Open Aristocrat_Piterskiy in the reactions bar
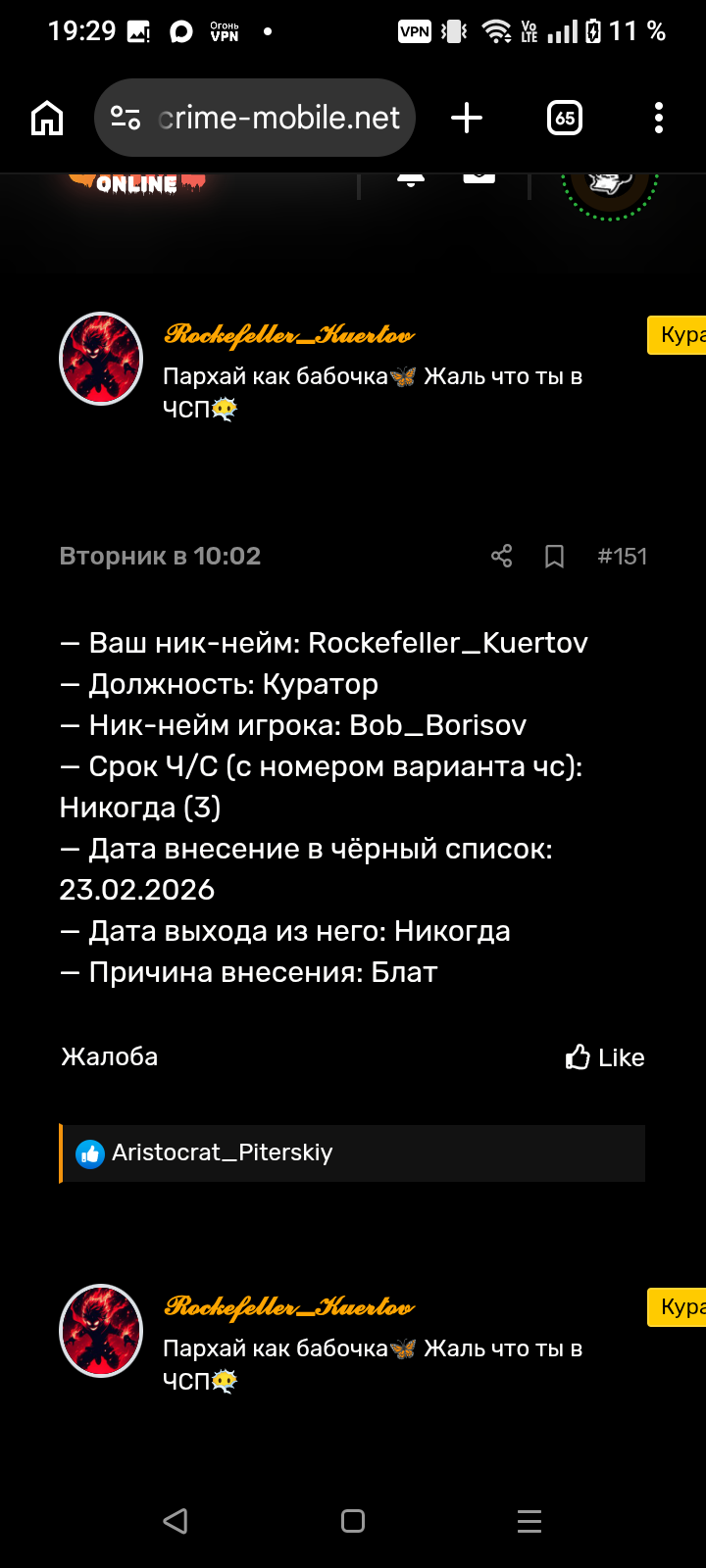 tap(222, 1152)
